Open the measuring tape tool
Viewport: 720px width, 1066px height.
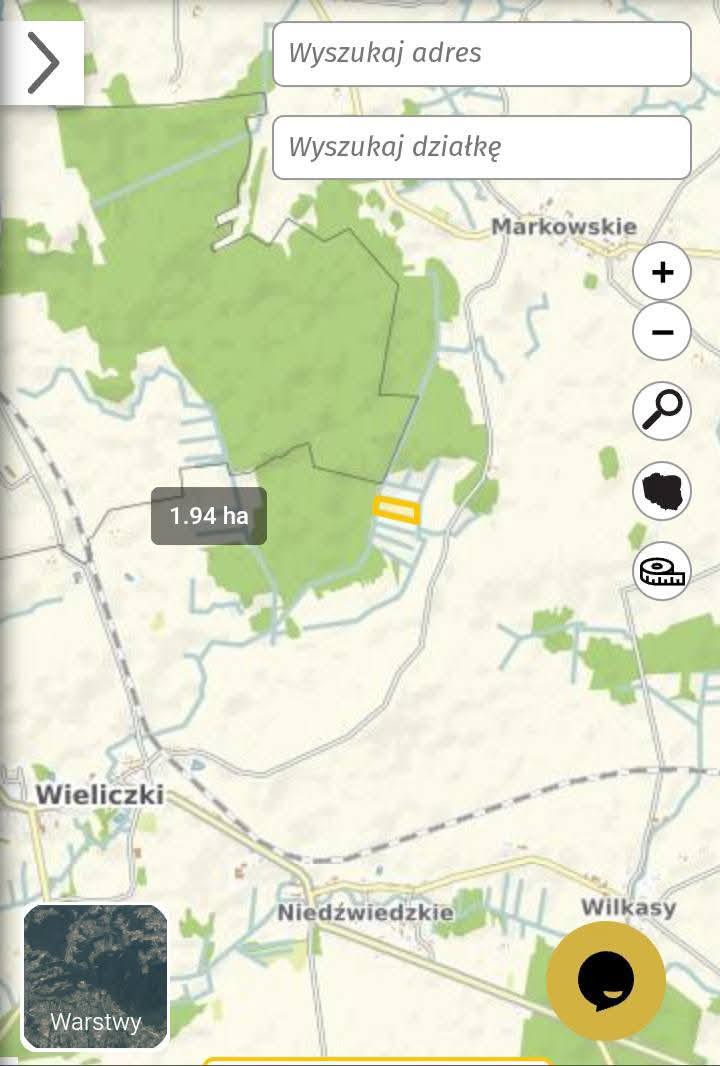click(x=662, y=571)
